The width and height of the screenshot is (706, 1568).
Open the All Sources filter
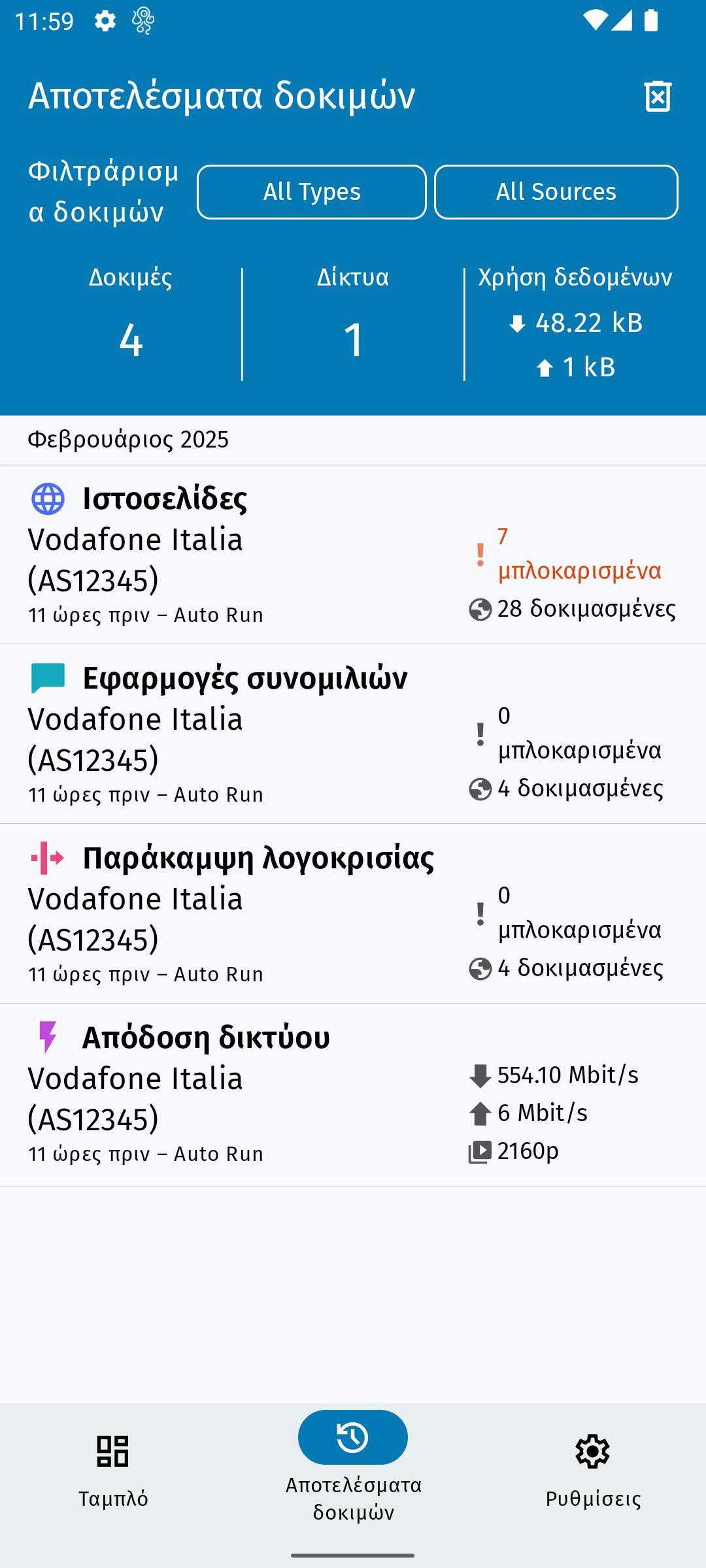556,192
